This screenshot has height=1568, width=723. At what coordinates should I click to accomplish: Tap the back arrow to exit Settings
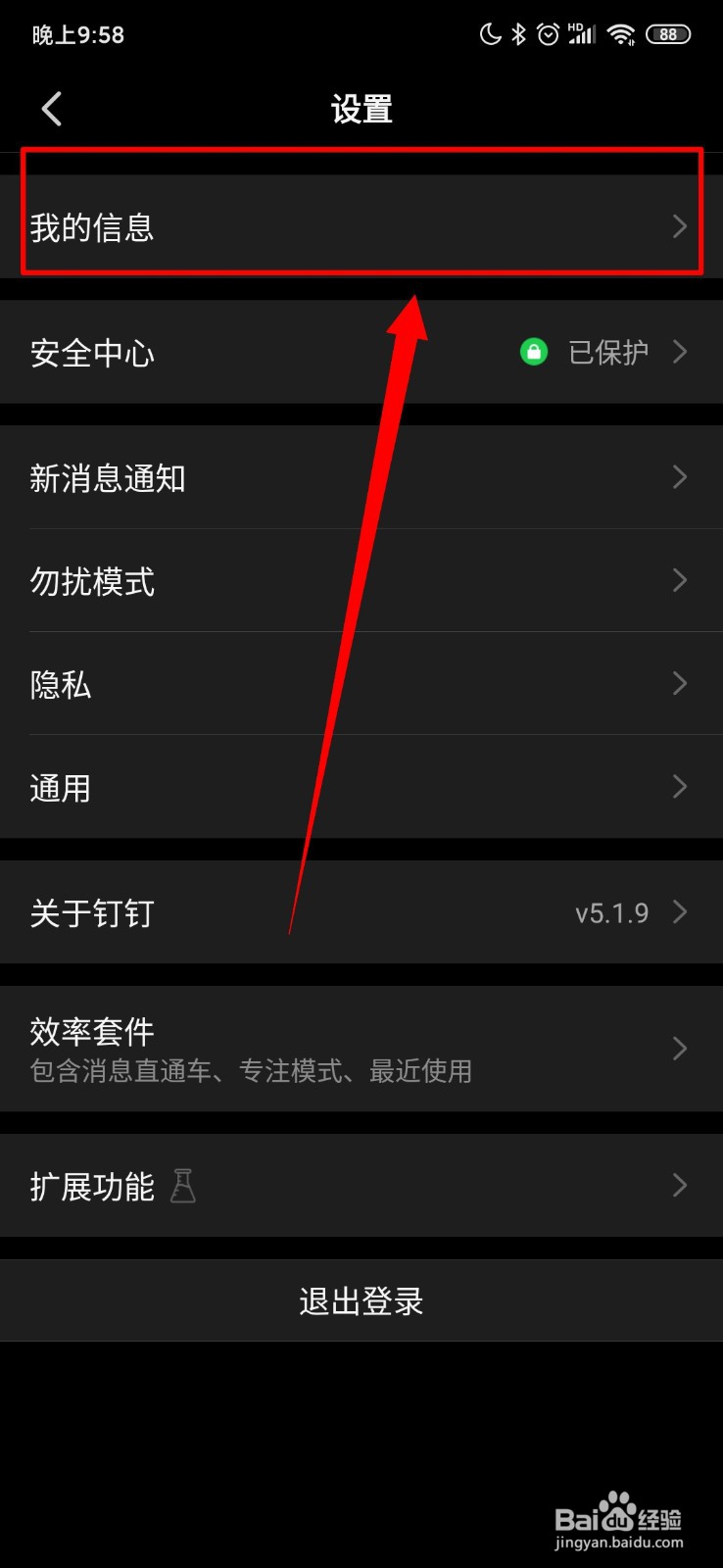[51, 109]
